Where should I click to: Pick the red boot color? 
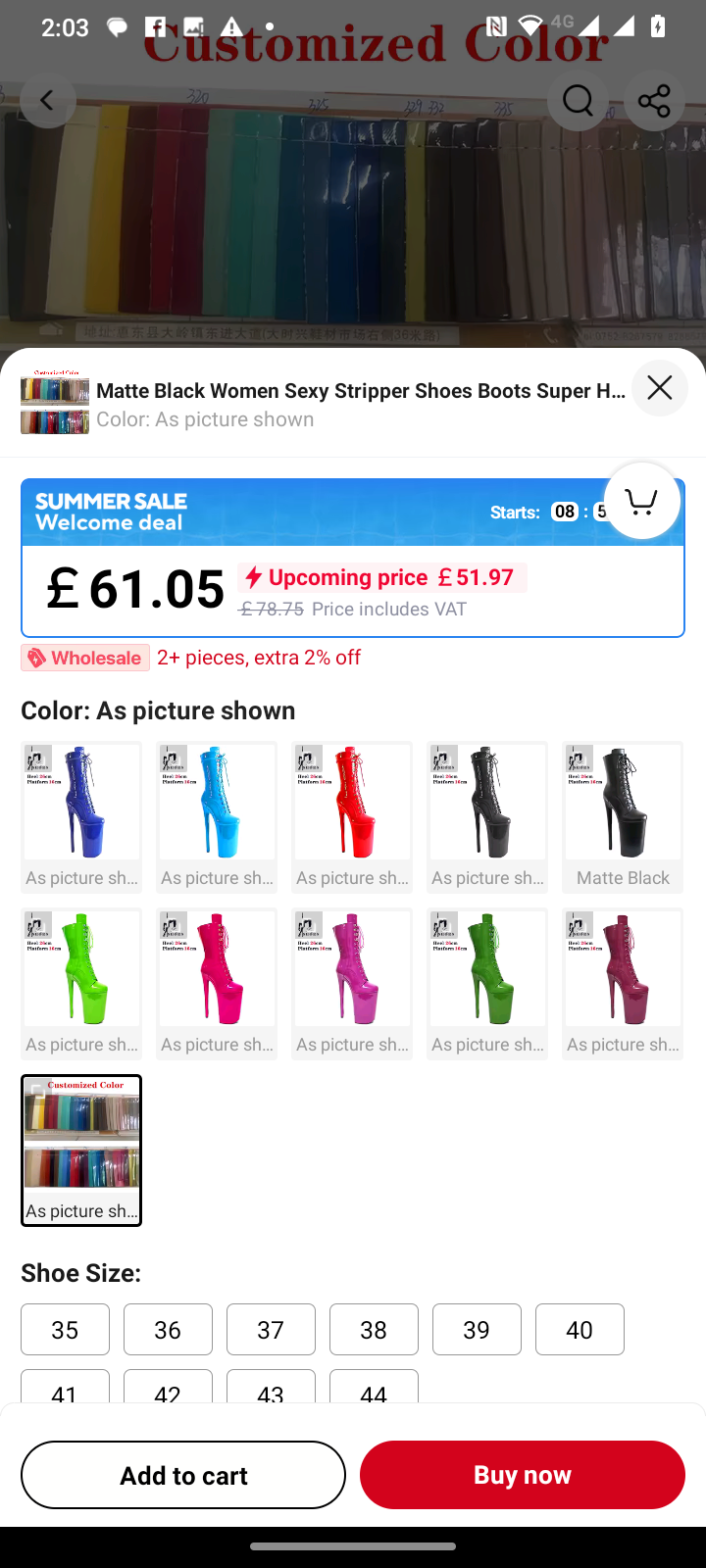(x=352, y=816)
